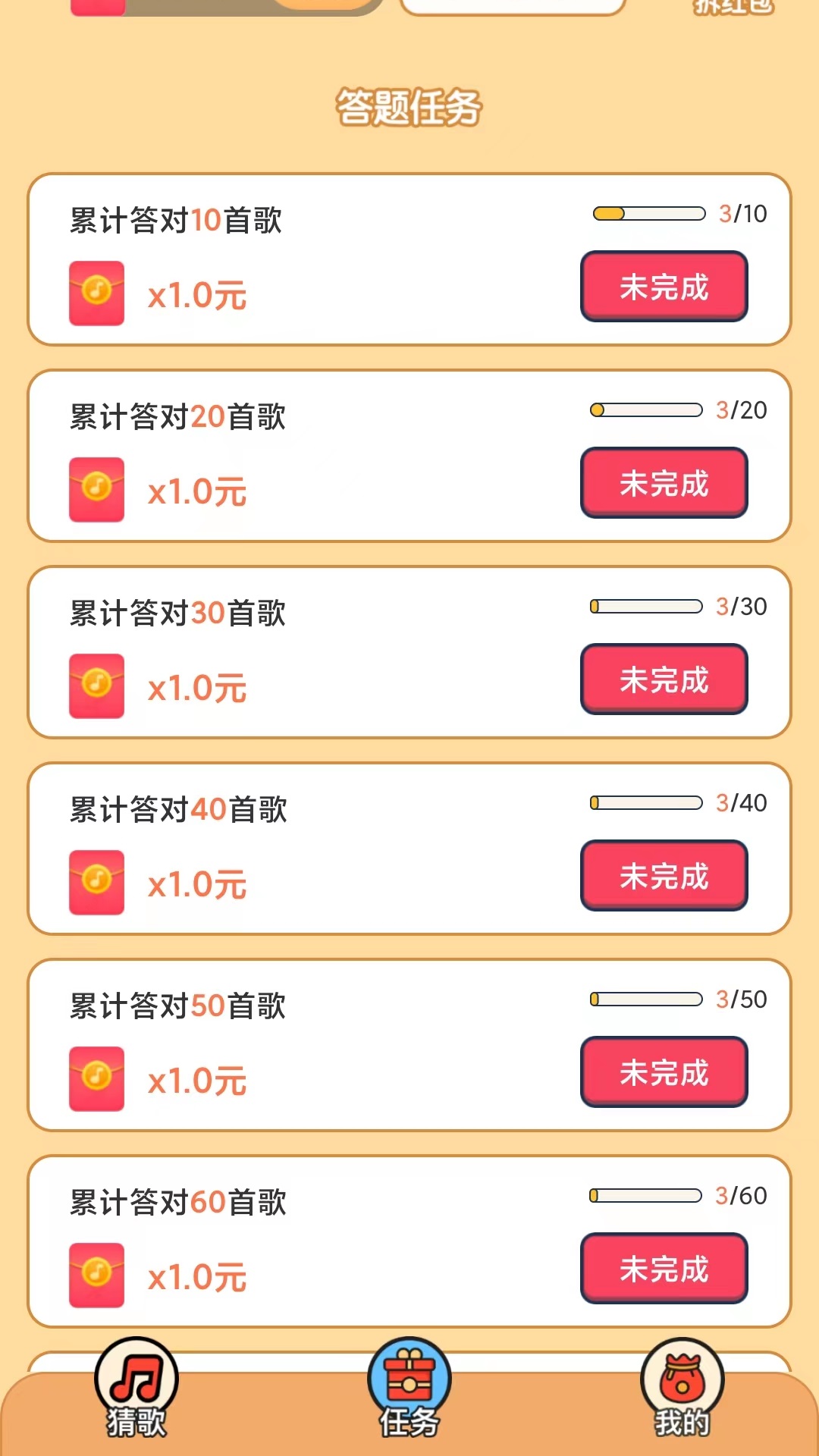This screenshot has width=819, height=1456.
Task: Tap 未完成 for the 30-song task
Action: [664, 679]
